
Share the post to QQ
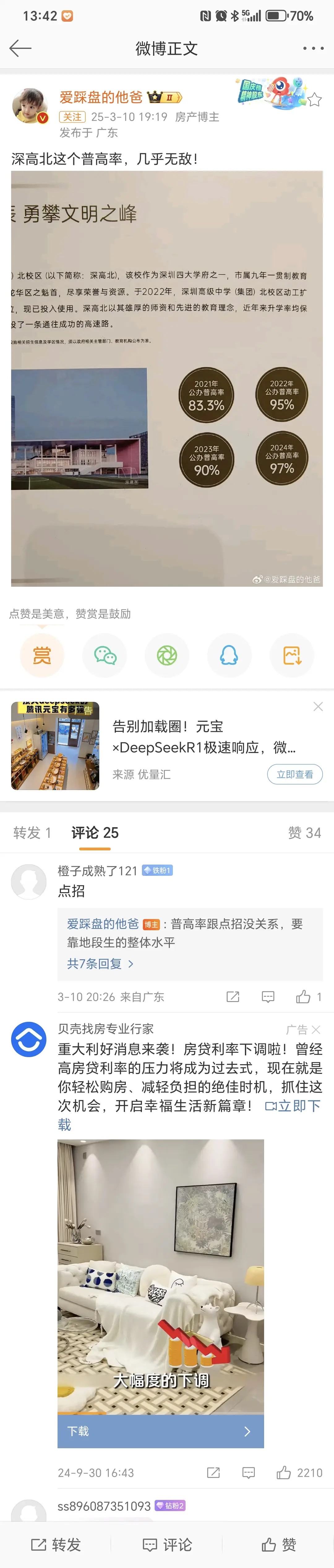229,655
